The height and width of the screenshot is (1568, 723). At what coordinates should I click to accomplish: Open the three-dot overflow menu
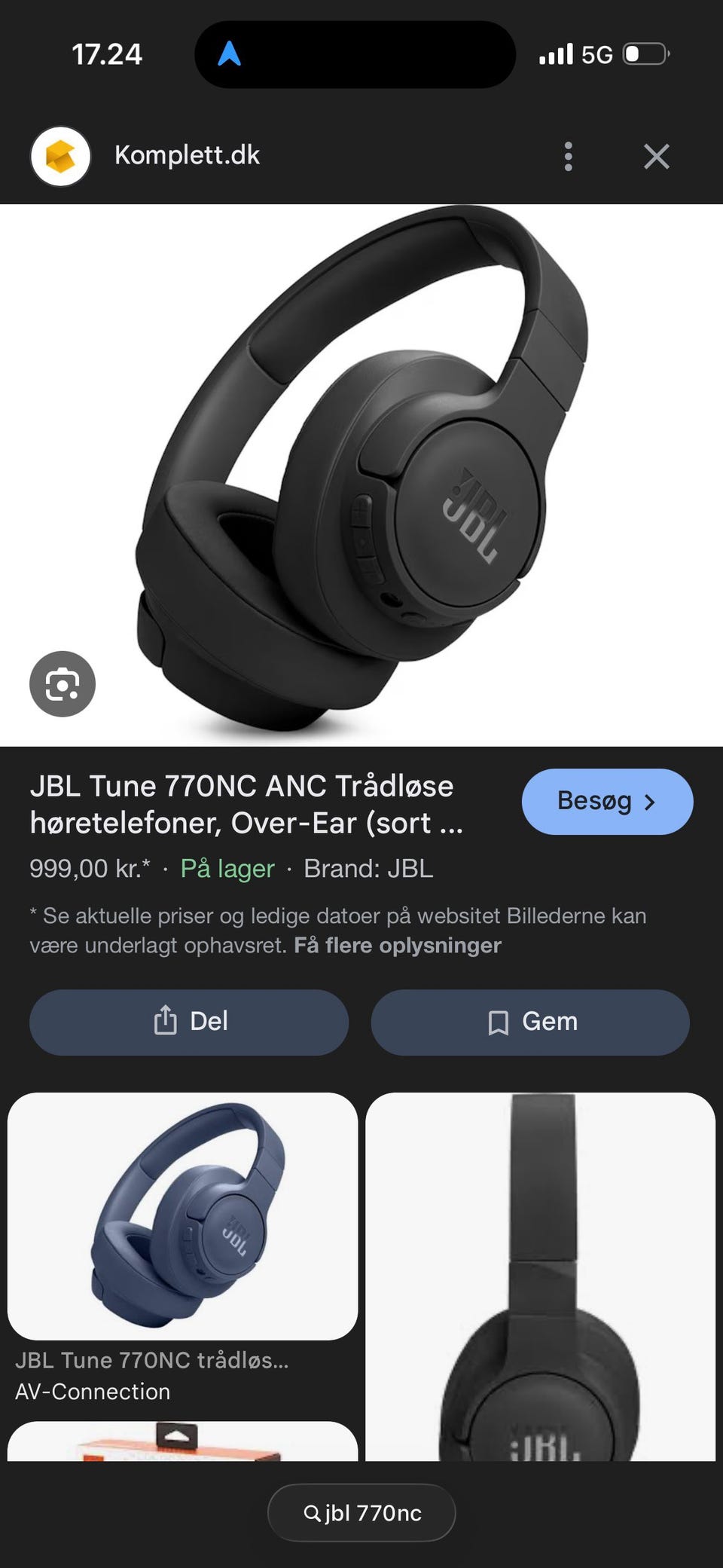coord(569,157)
